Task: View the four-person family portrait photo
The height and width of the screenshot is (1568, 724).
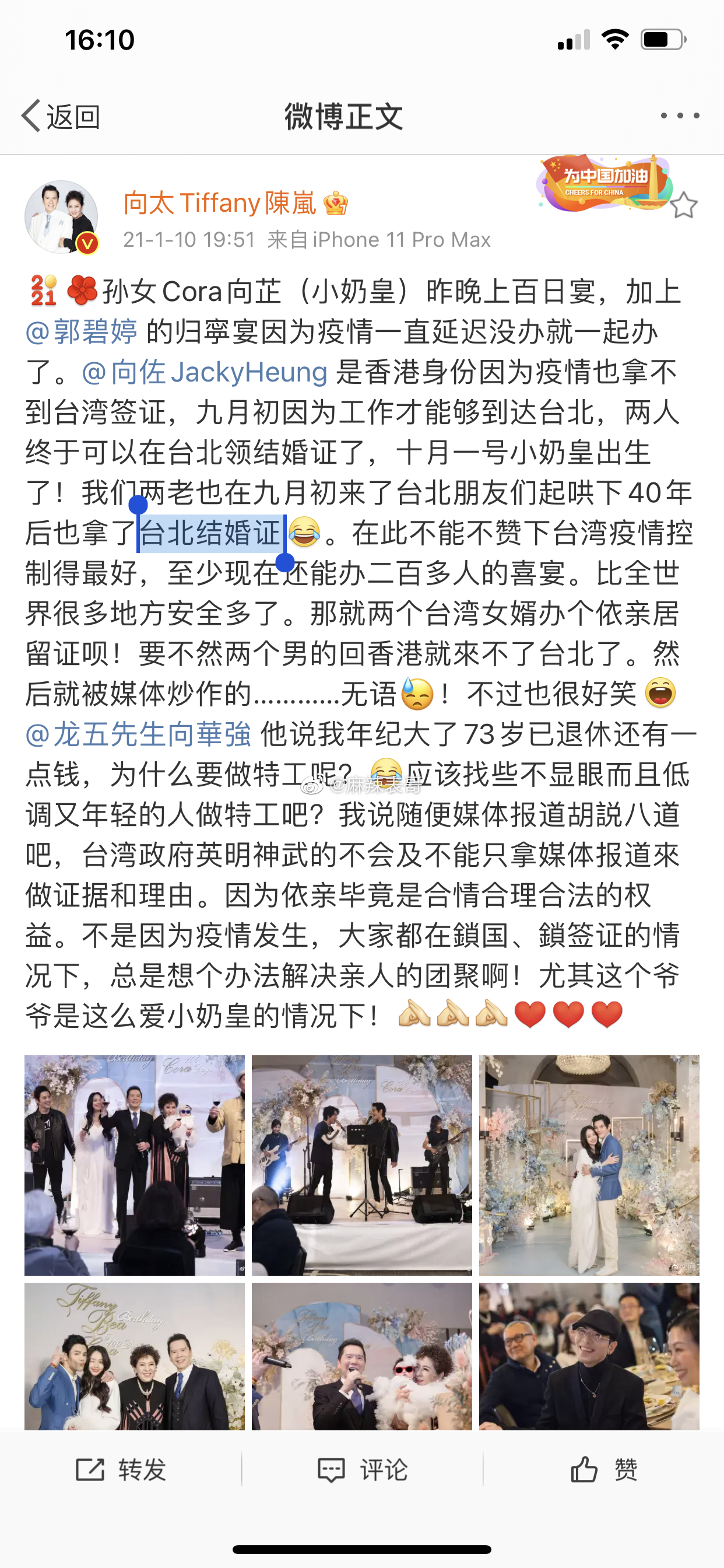Action: 135,1356
